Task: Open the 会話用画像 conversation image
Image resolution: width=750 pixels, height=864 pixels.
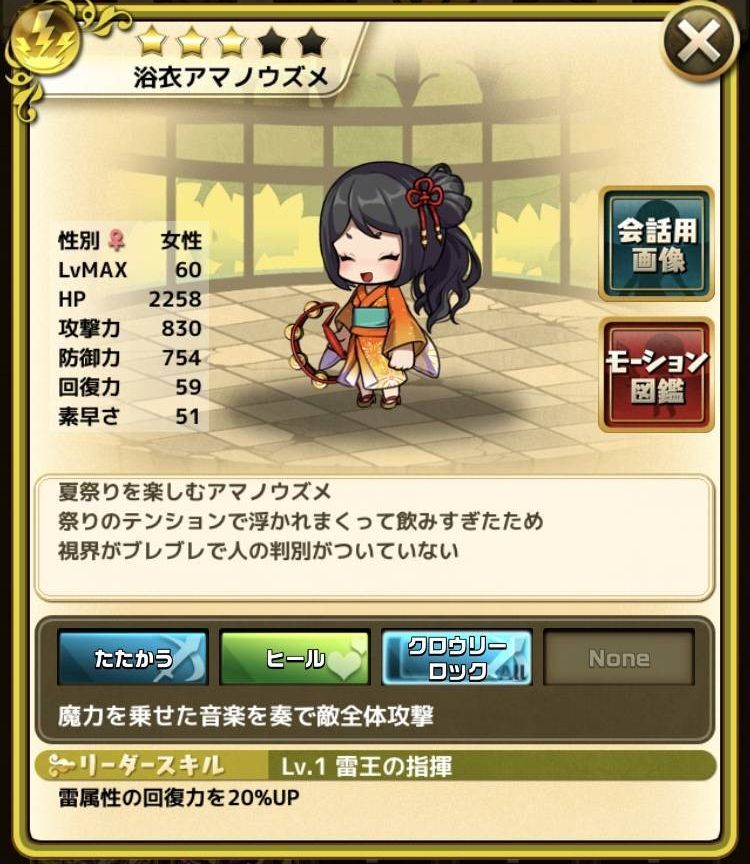Action: coord(656,243)
